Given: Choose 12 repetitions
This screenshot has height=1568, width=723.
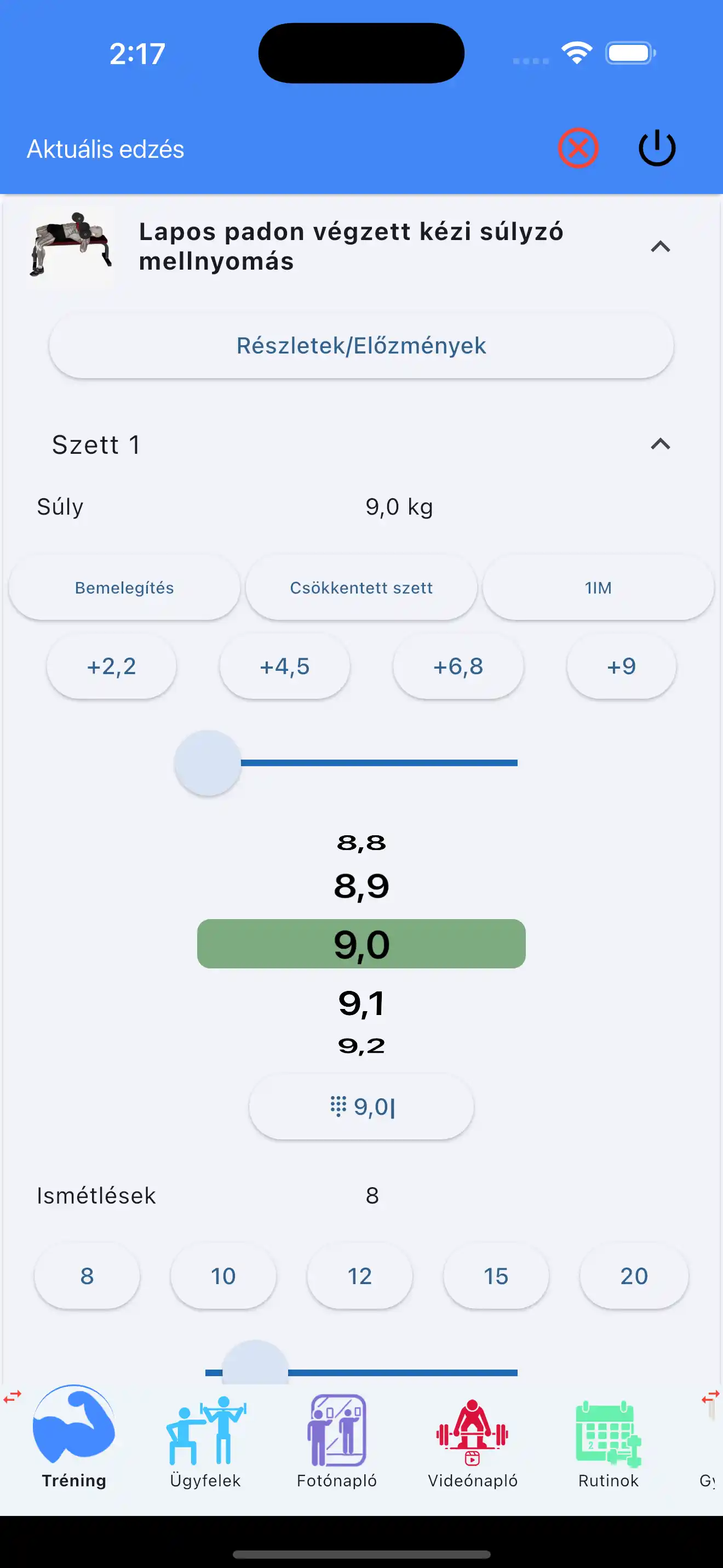Looking at the screenshot, I should [x=359, y=1276].
